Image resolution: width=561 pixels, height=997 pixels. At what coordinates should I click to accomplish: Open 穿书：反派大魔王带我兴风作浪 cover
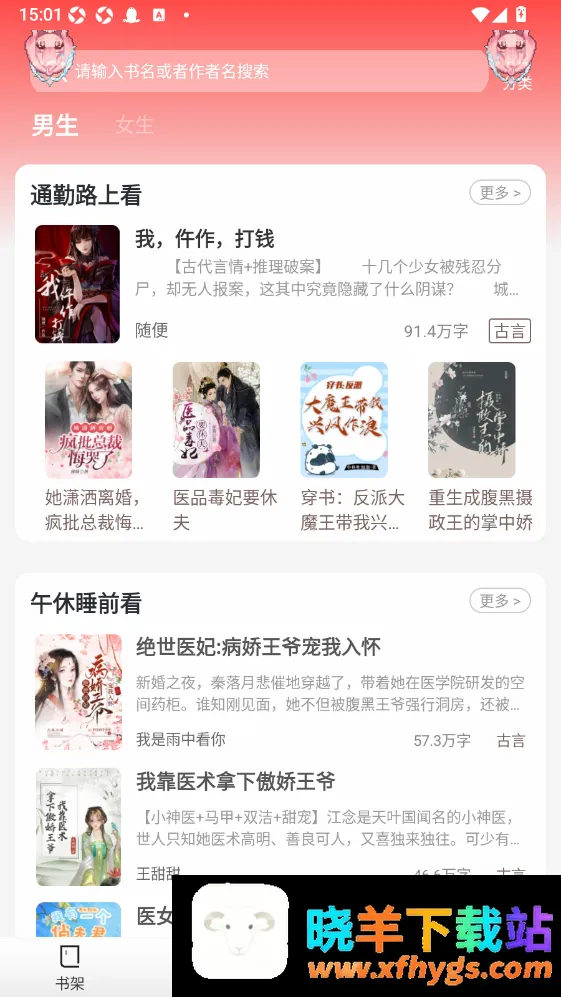(x=344, y=420)
